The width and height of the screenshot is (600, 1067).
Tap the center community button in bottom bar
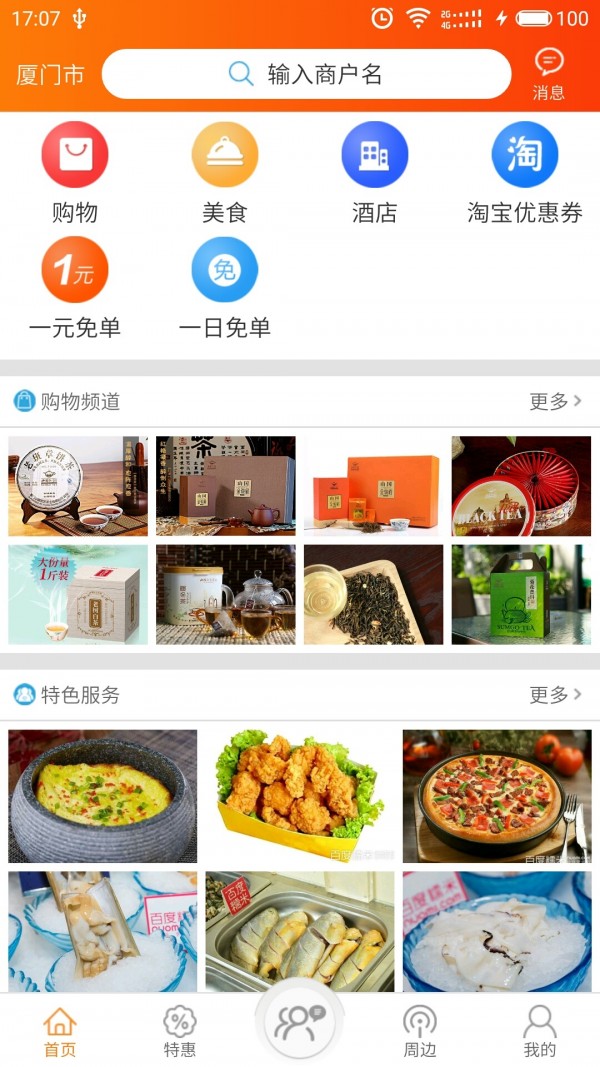[x=300, y=1023]
